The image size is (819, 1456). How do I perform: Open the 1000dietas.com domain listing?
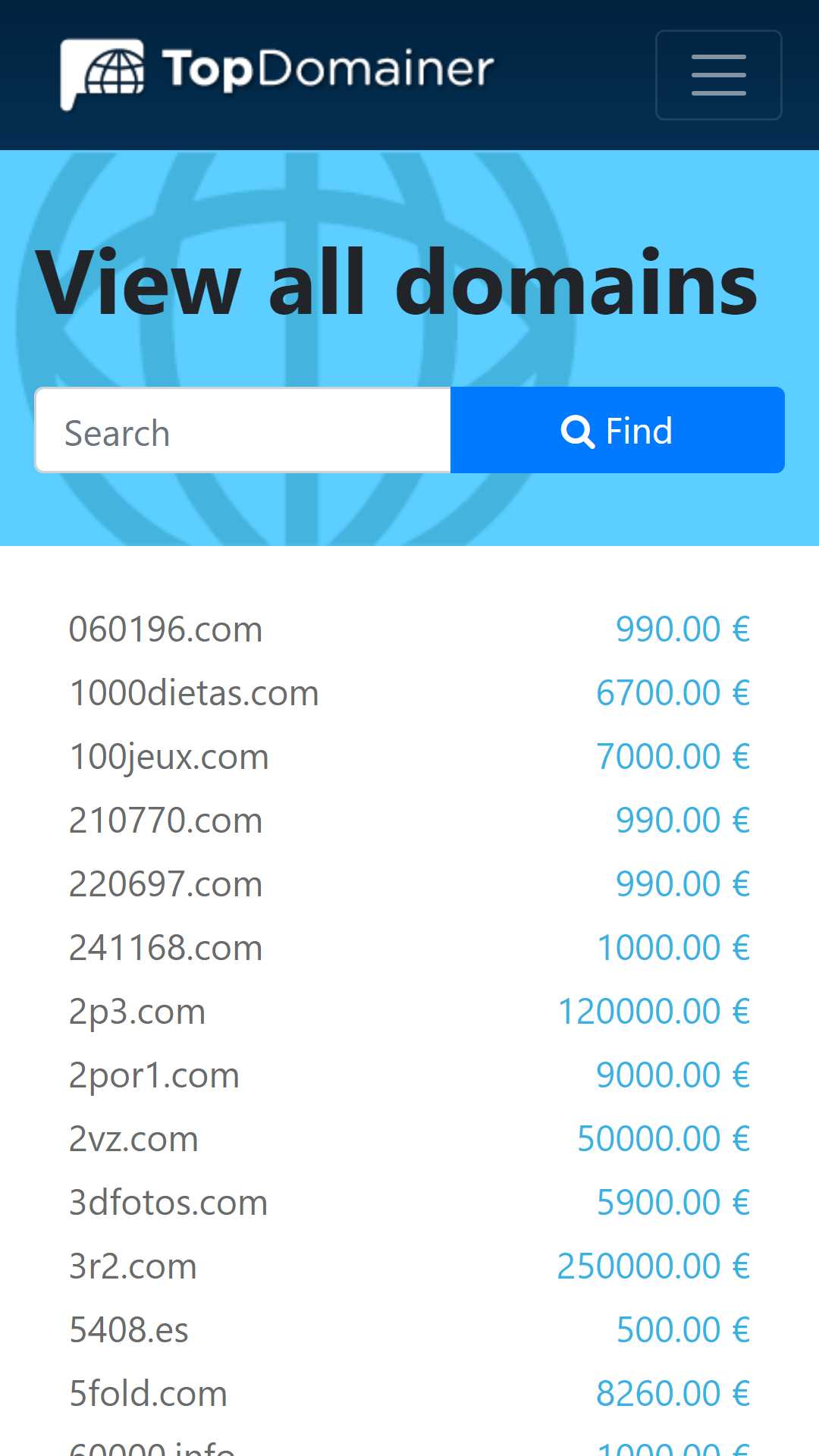[x=193, y=693]
